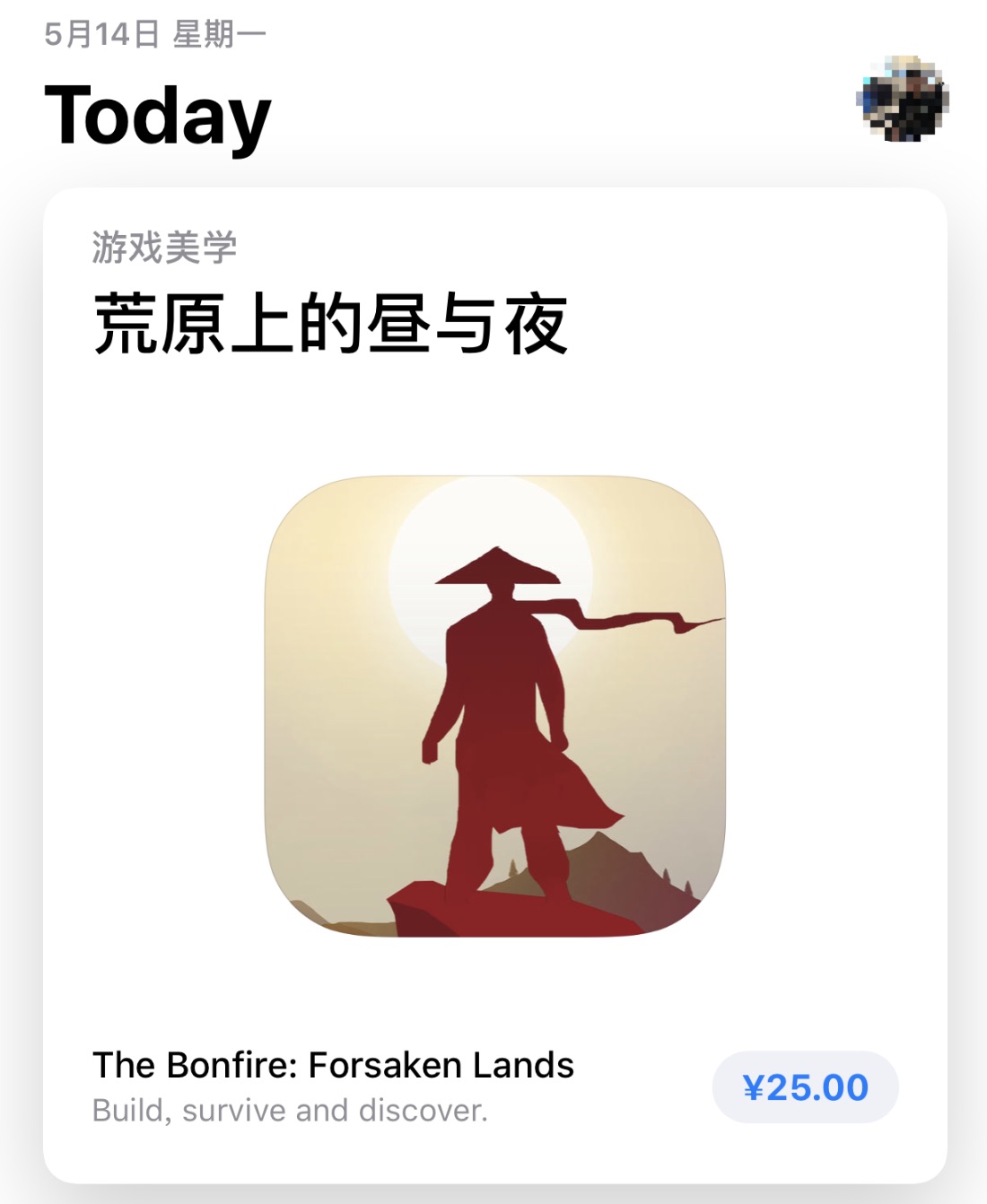
Task: Buy The Bonfire for ¥25.00
Action: coord(805,1087)
